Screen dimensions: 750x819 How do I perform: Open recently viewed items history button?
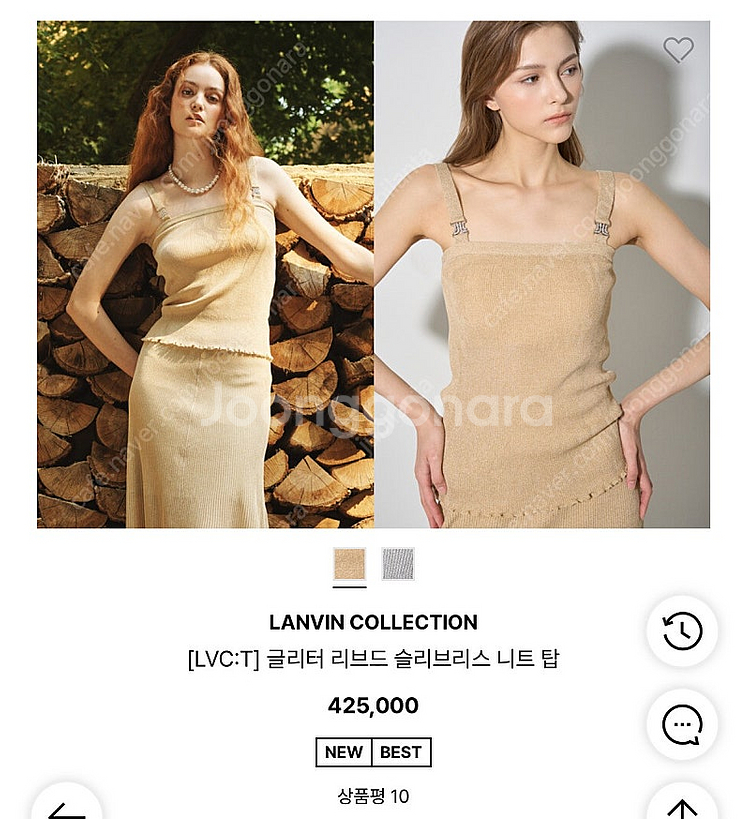coord(682,631)
